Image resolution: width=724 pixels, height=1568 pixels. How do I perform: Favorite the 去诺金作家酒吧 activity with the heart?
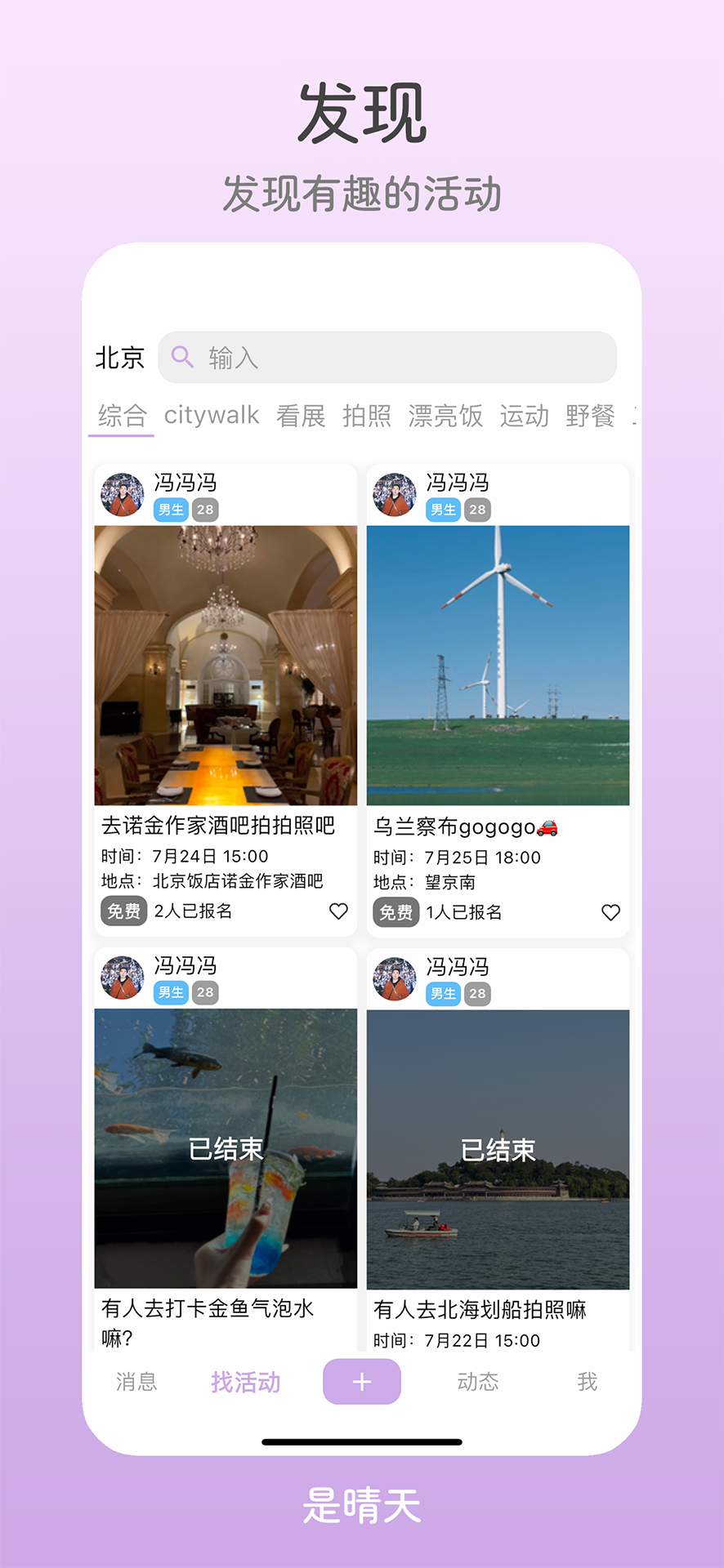pos(337,911)
